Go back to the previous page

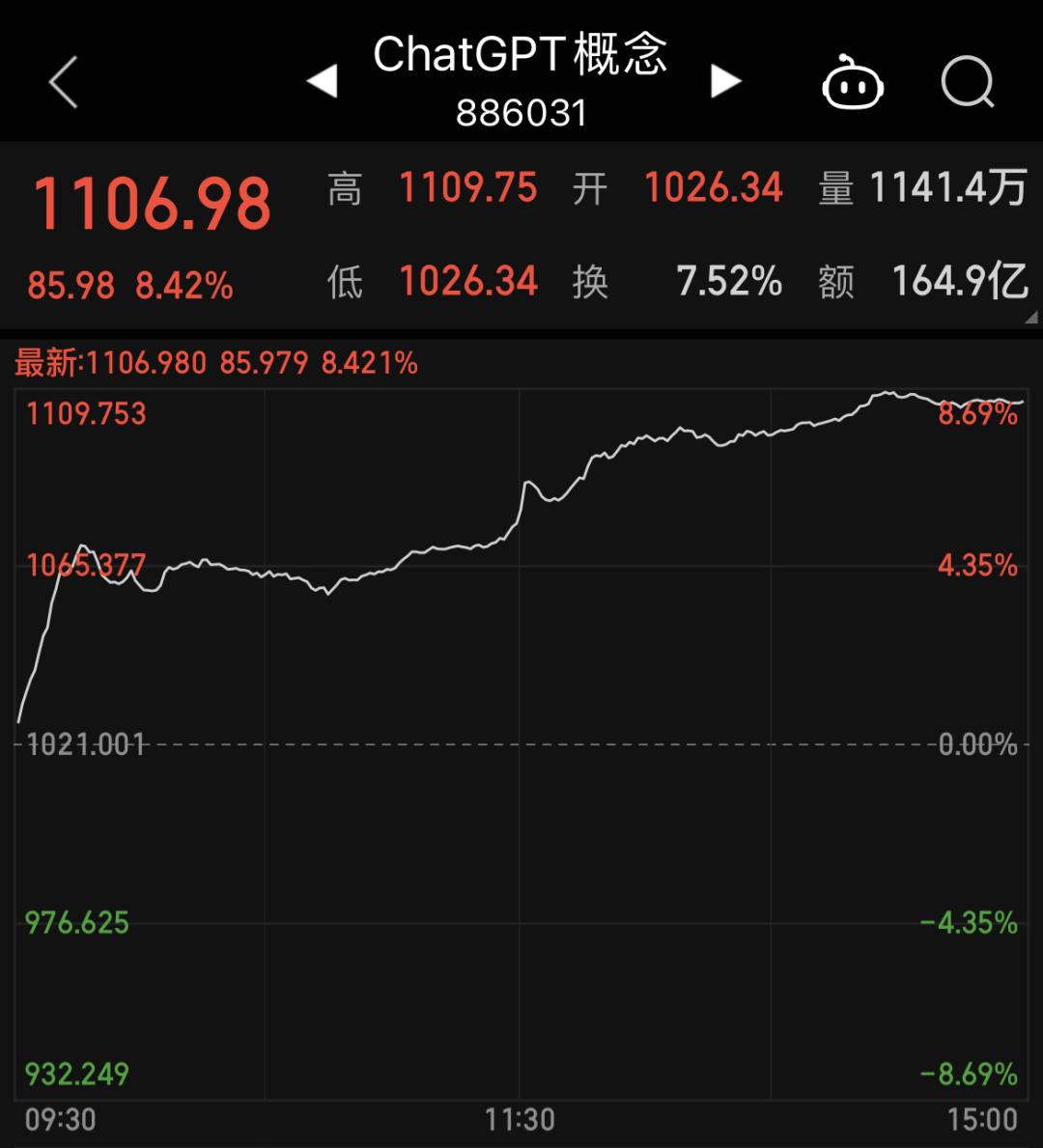(x=63, y=82)
